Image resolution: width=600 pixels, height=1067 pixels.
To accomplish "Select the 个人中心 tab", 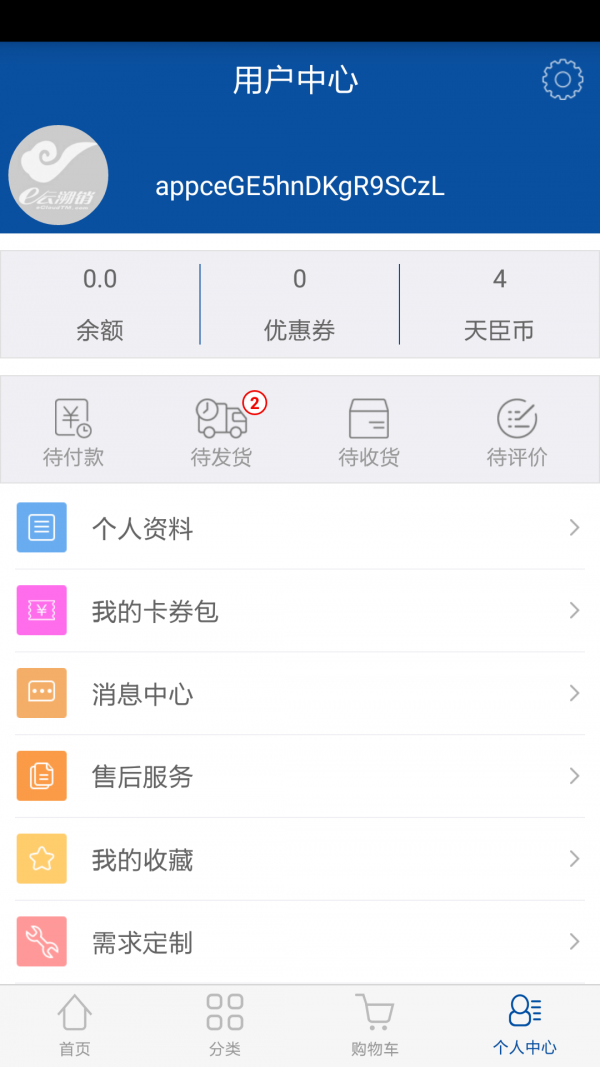I will click(525, 1025).
